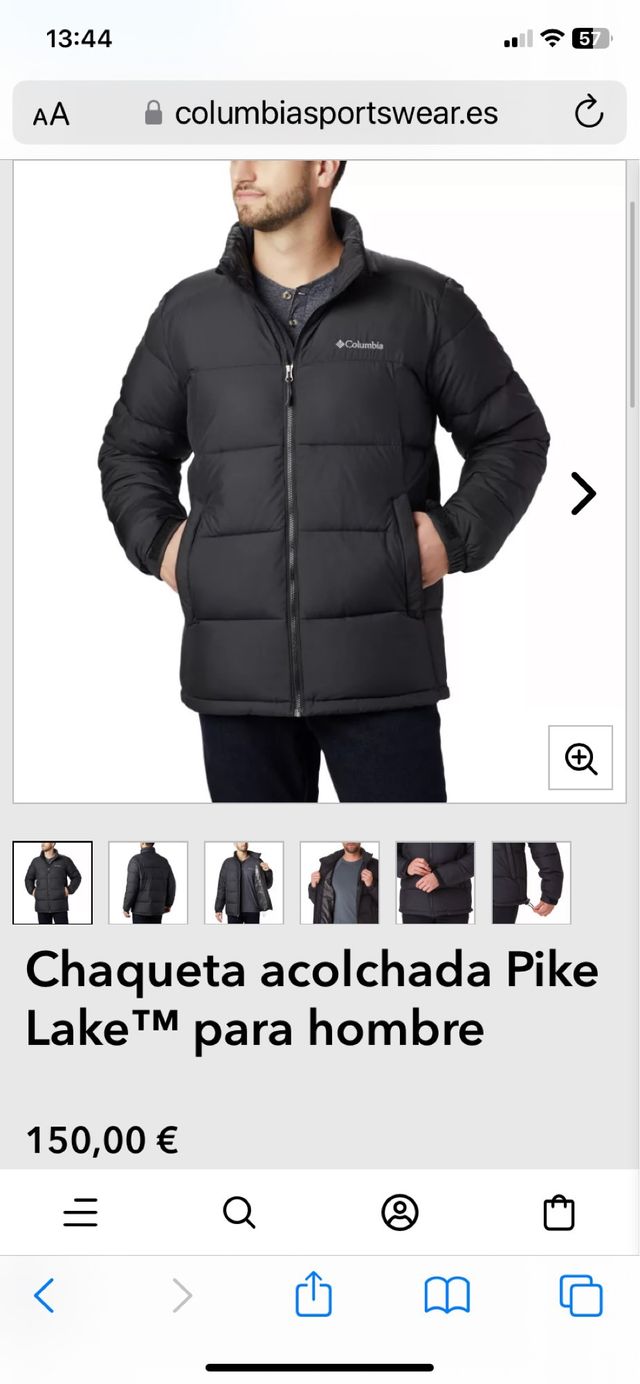Zoom into the jacket photo
The width and height of the screenshot is (640, 1384).
click(x=580, y=758)
